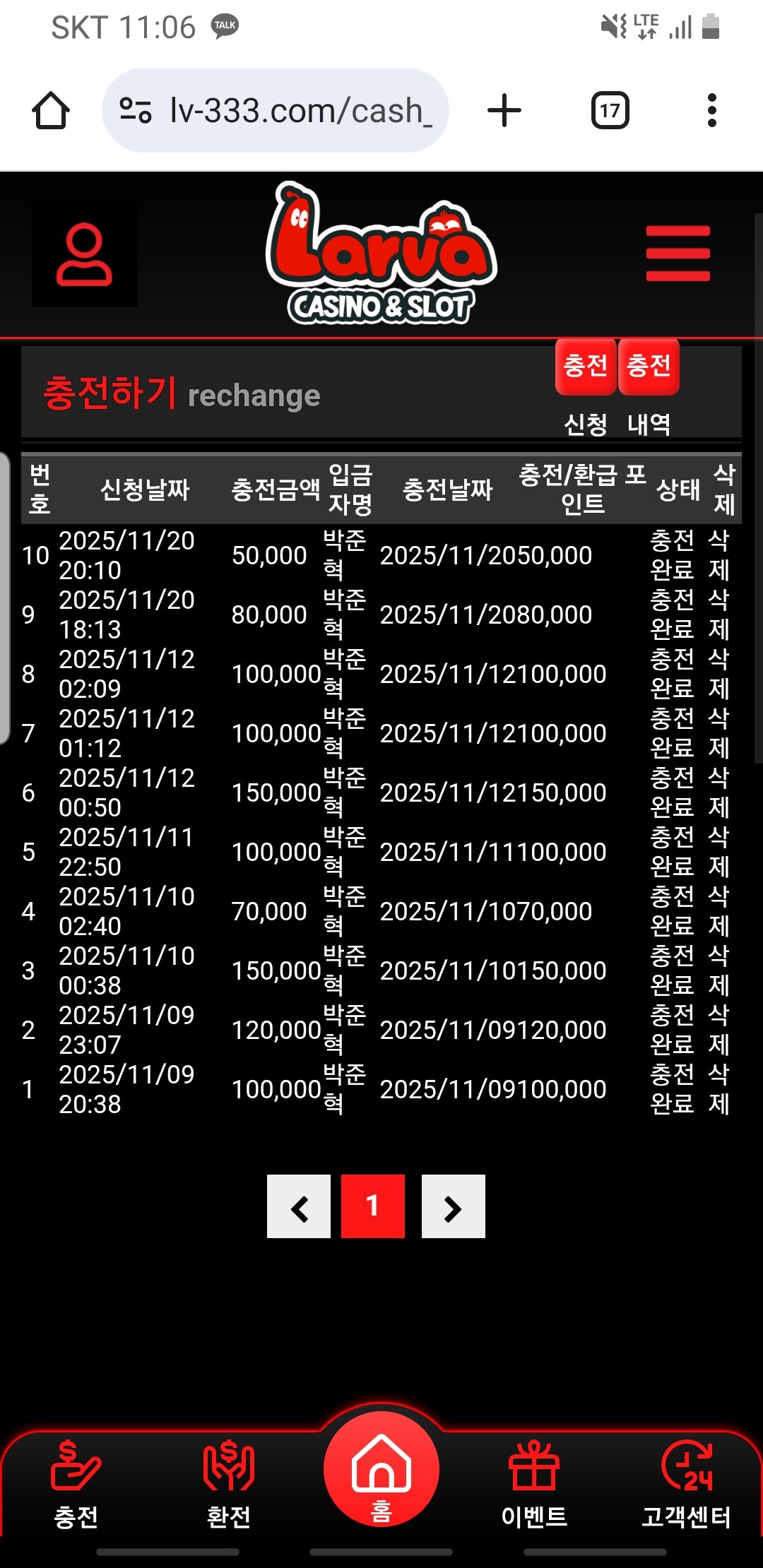The height and width of the screenshot is (1568, 763).
Task: Go to 홈 from the bottom bar
Action: [381, 1473]
